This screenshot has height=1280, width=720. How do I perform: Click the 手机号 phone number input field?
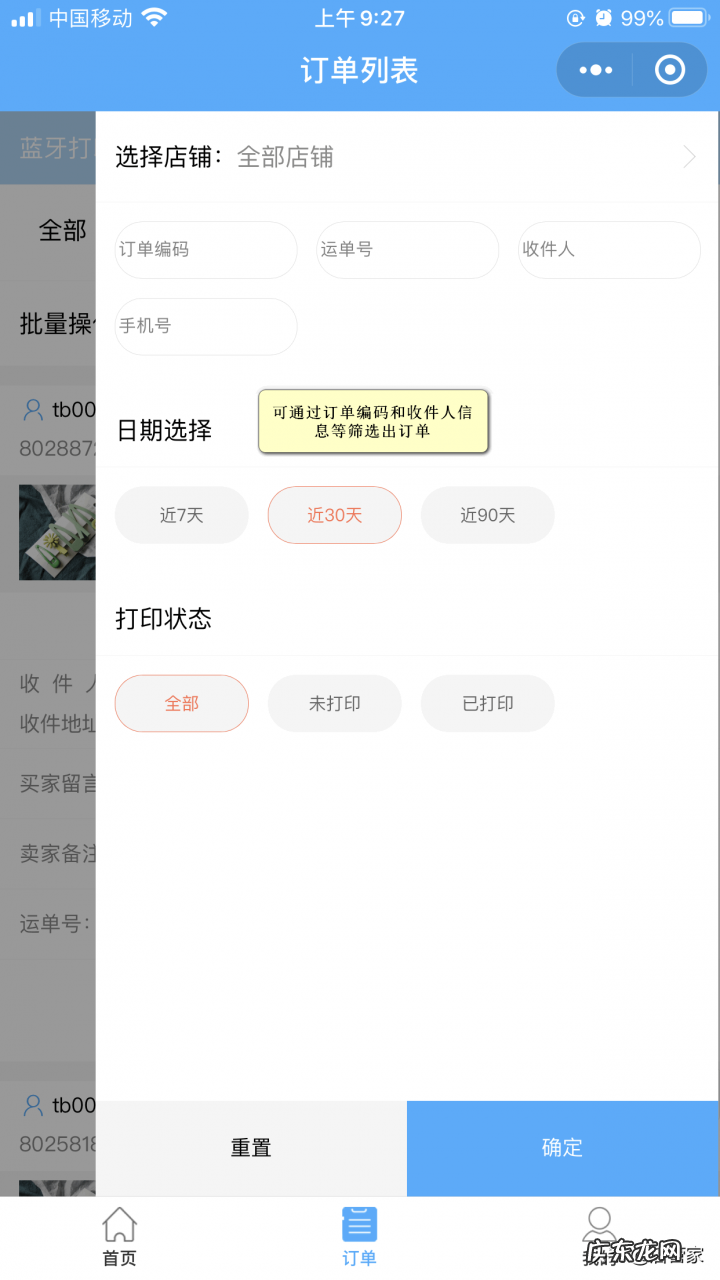click(205, 327)
